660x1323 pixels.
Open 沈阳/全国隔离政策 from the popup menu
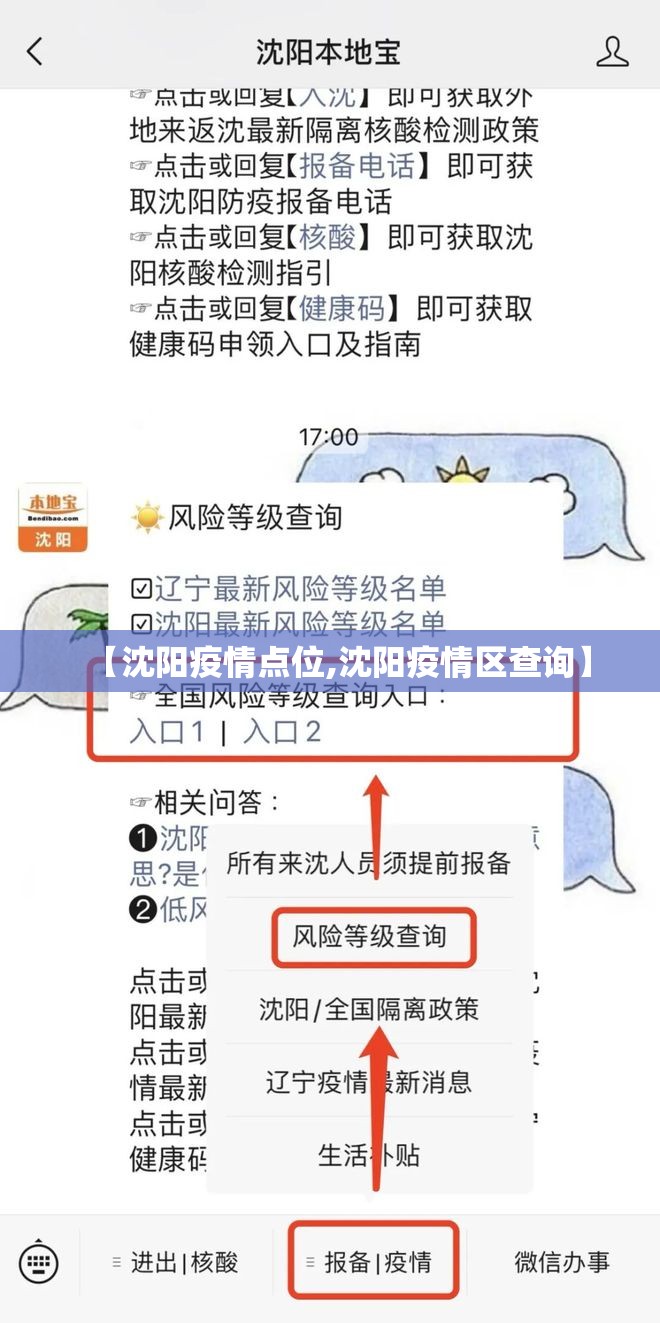coord(369,1009)
